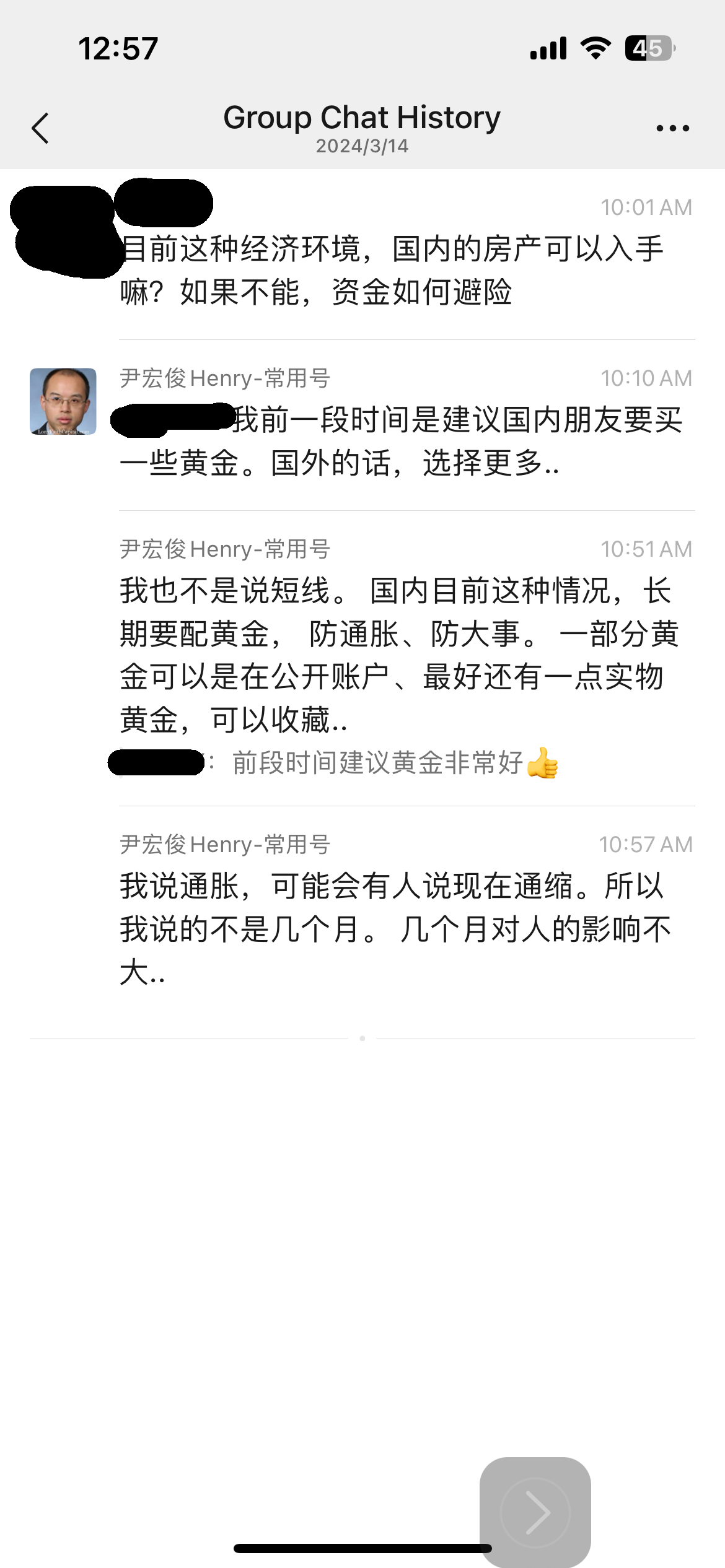This screenshot has width=725, height=1568.
Task: Go back from Group Chat History
Action: point(40,128)
